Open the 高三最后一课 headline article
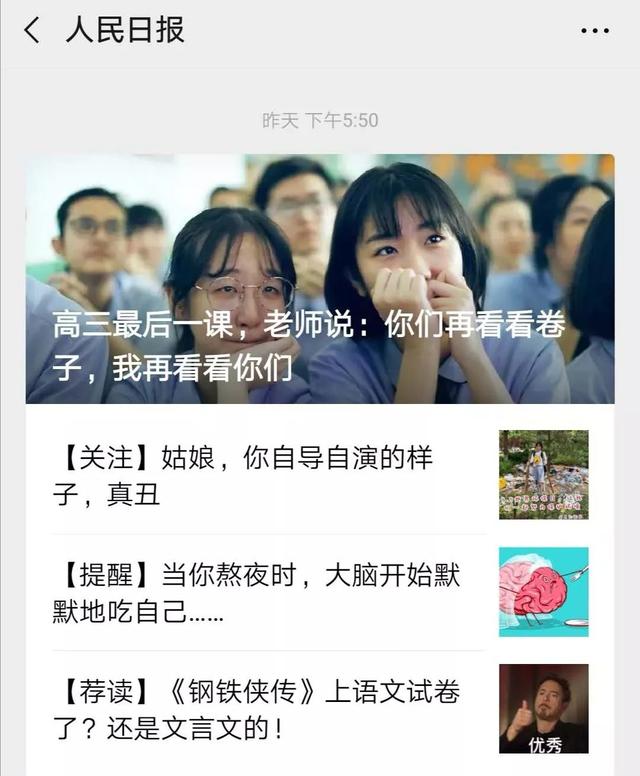Screen dimensions: 640x776 (x=320, y=278)
